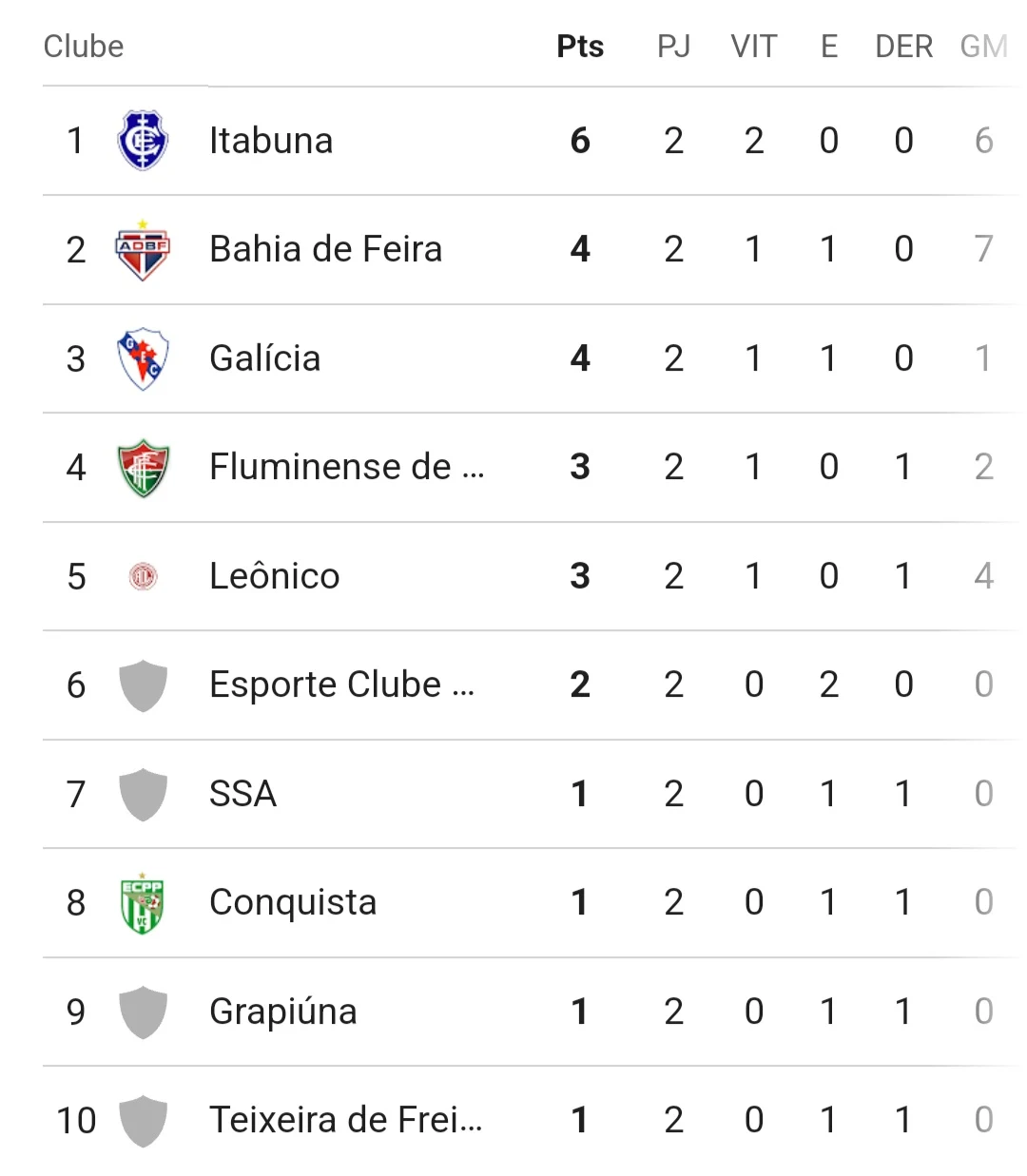Select Galícia in the standings
Viewport: 1027px width, 1176px height.
(264, 358)
